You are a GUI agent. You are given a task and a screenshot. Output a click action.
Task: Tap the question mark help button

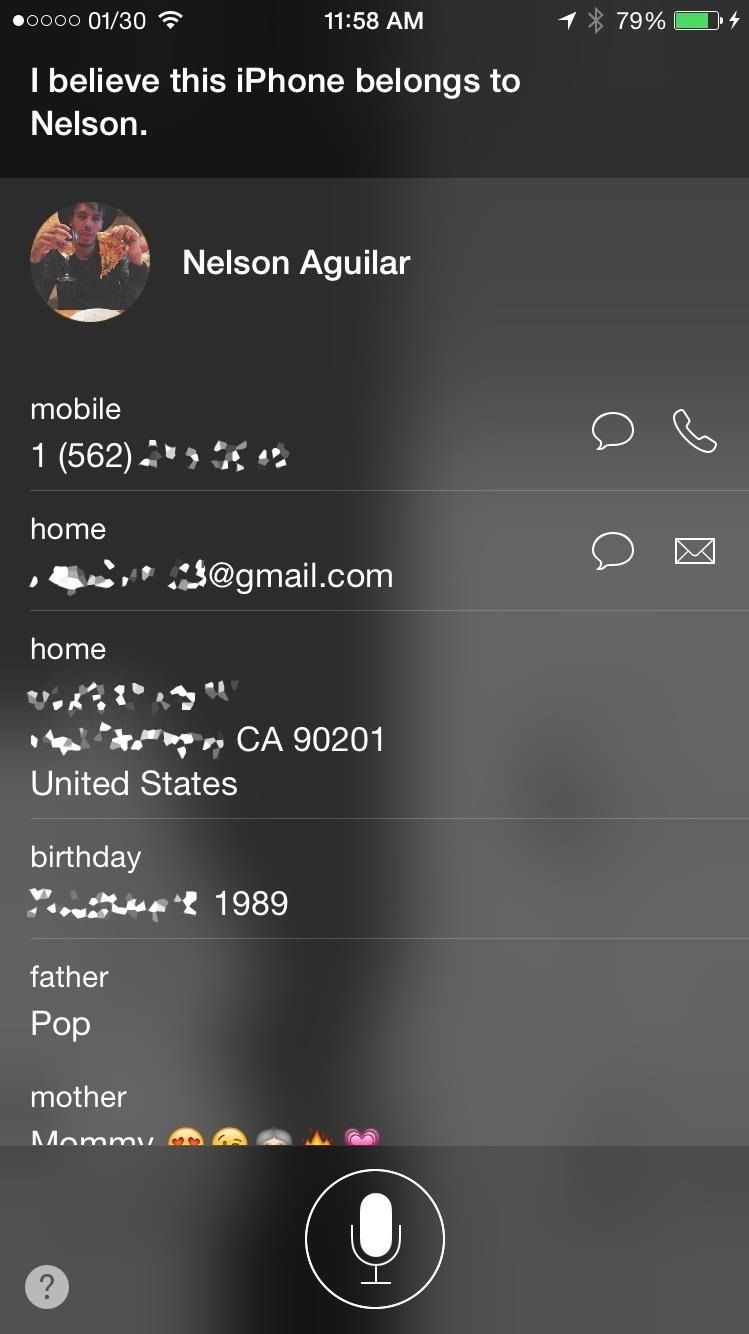click(x=47, y=1286)
